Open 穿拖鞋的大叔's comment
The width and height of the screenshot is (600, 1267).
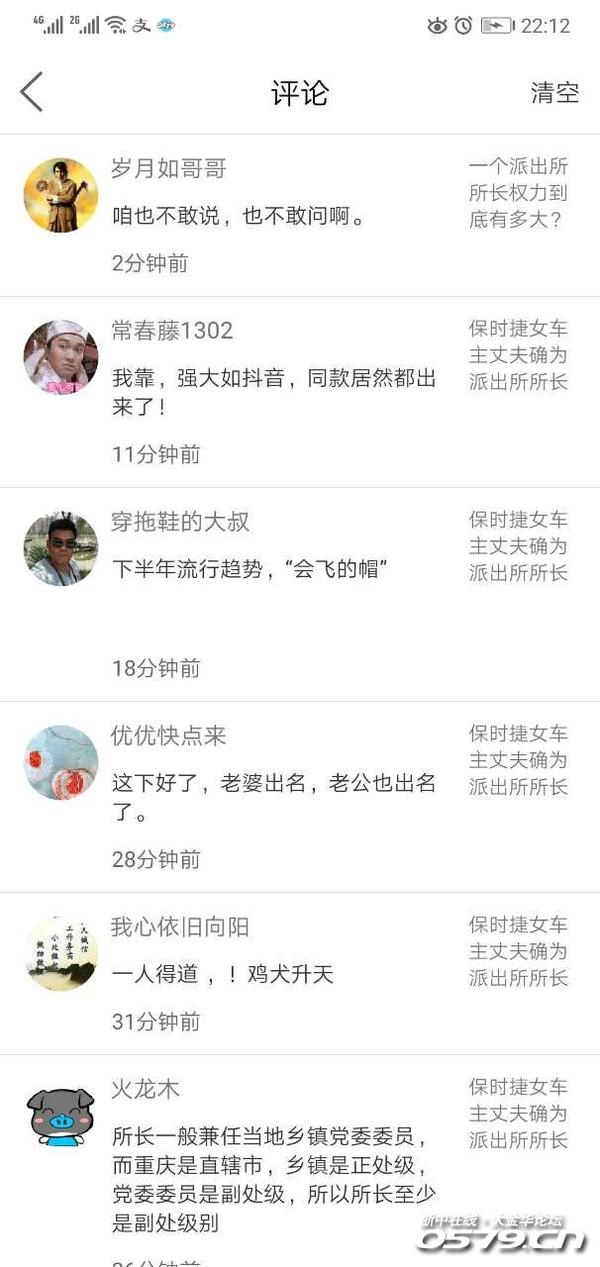[250, 569]
